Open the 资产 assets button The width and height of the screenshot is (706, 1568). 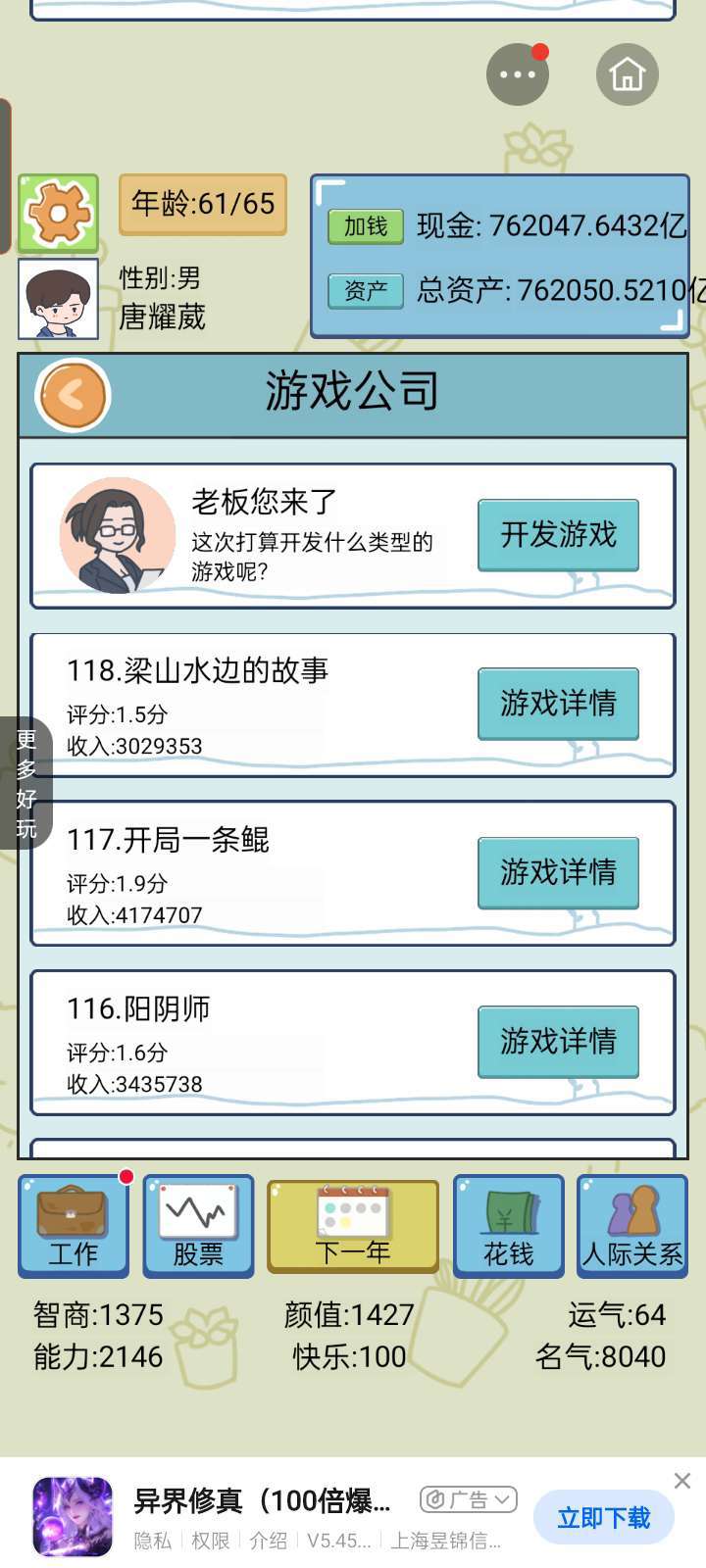pyautogui.click(x=366, y=290)
